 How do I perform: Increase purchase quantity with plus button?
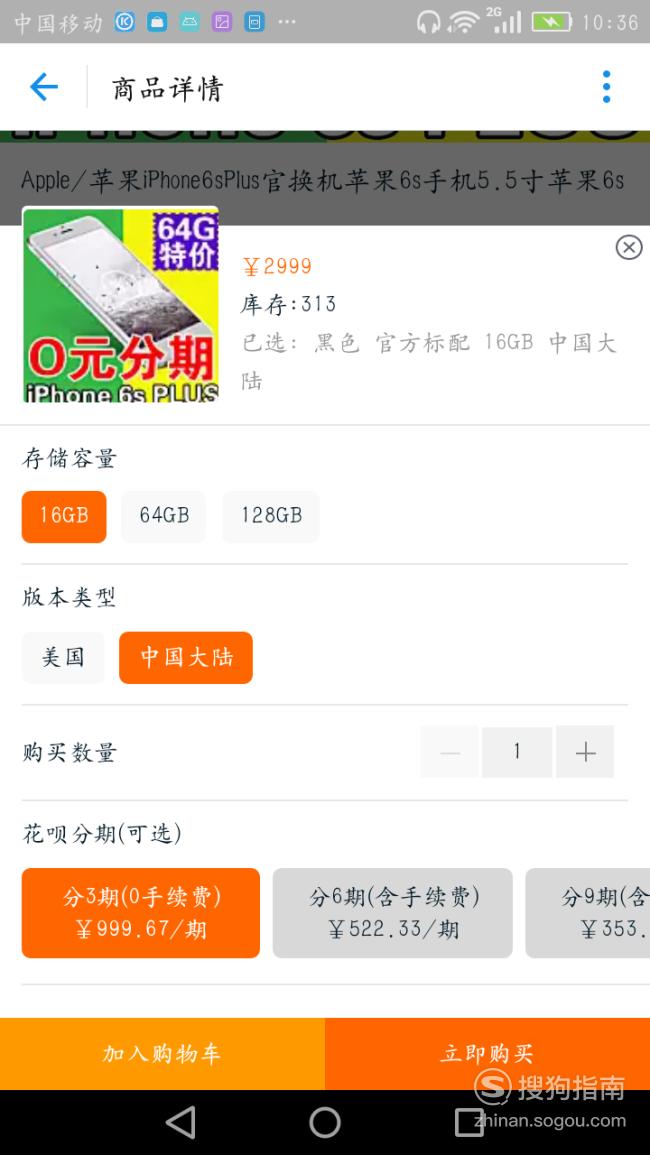tap(585, 752)
